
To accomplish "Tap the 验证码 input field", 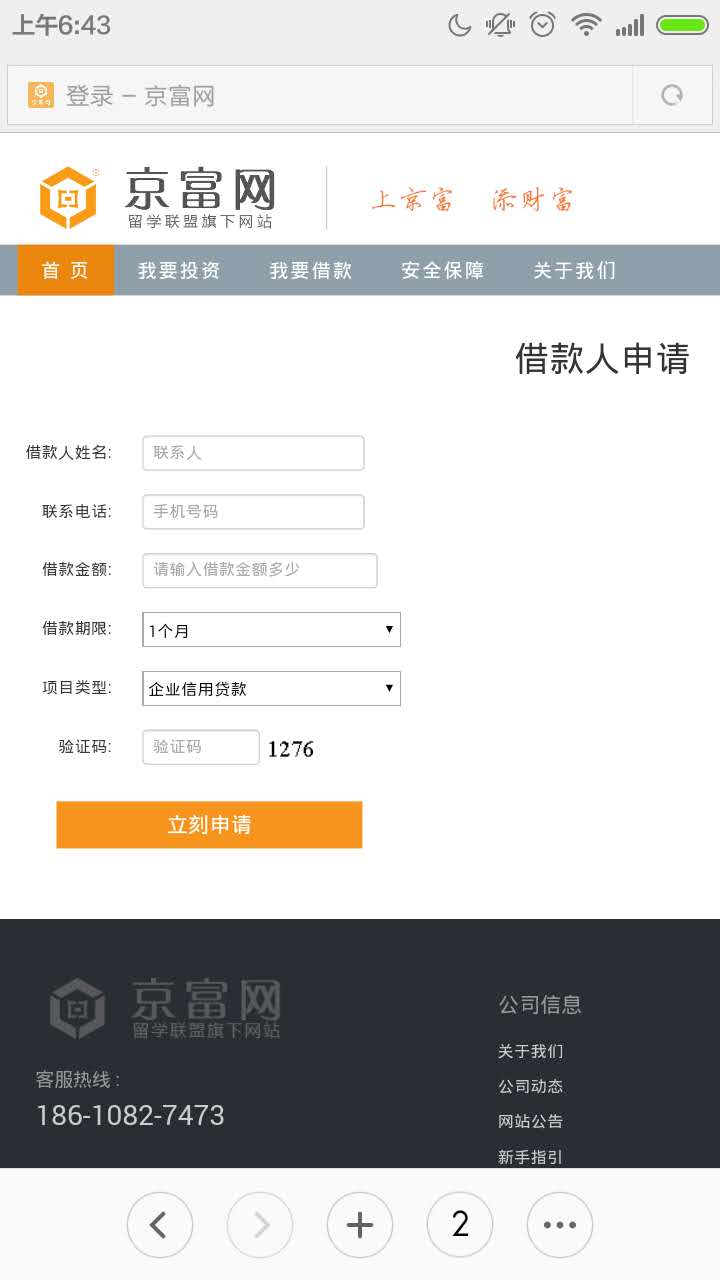I will (x=201, y=747).
